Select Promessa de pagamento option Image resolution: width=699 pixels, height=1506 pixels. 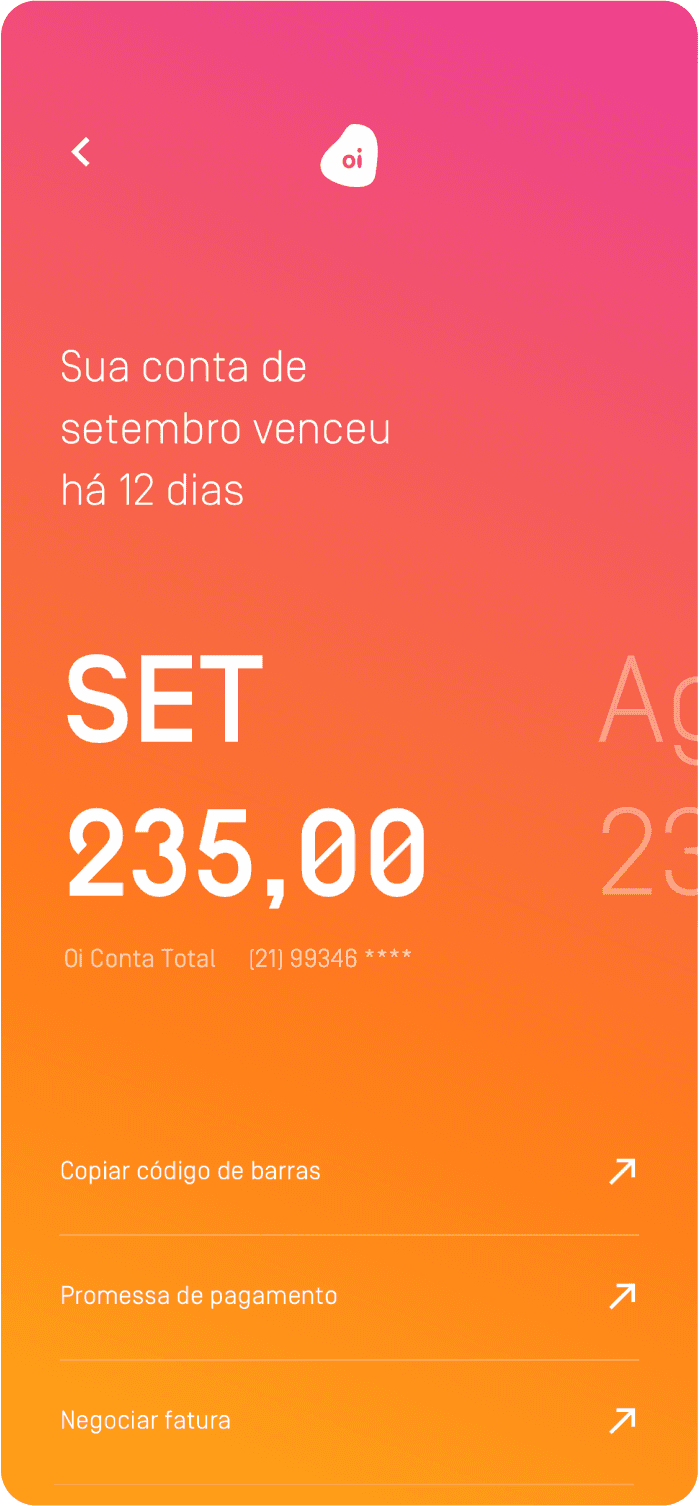(x=349, y=1296)
